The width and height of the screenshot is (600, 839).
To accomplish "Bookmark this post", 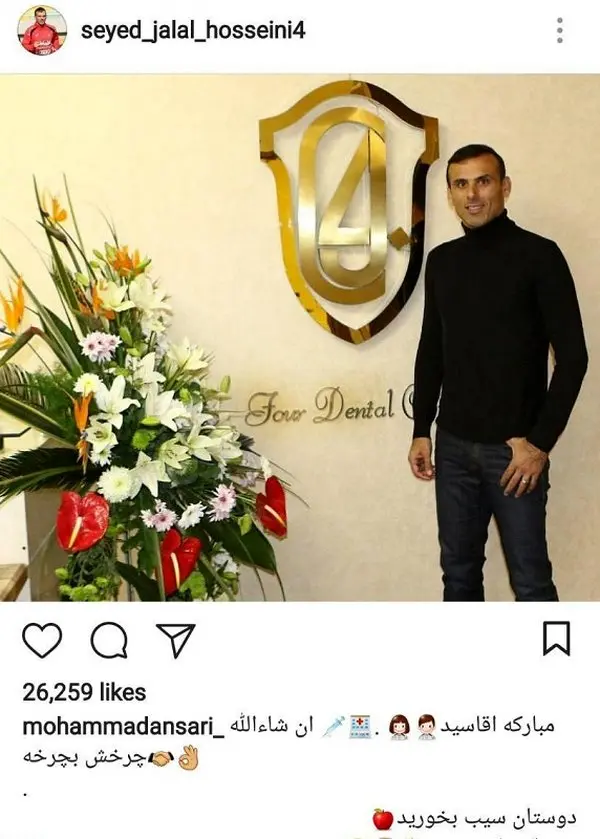I will pyautogui.click(x=556, y=638).
